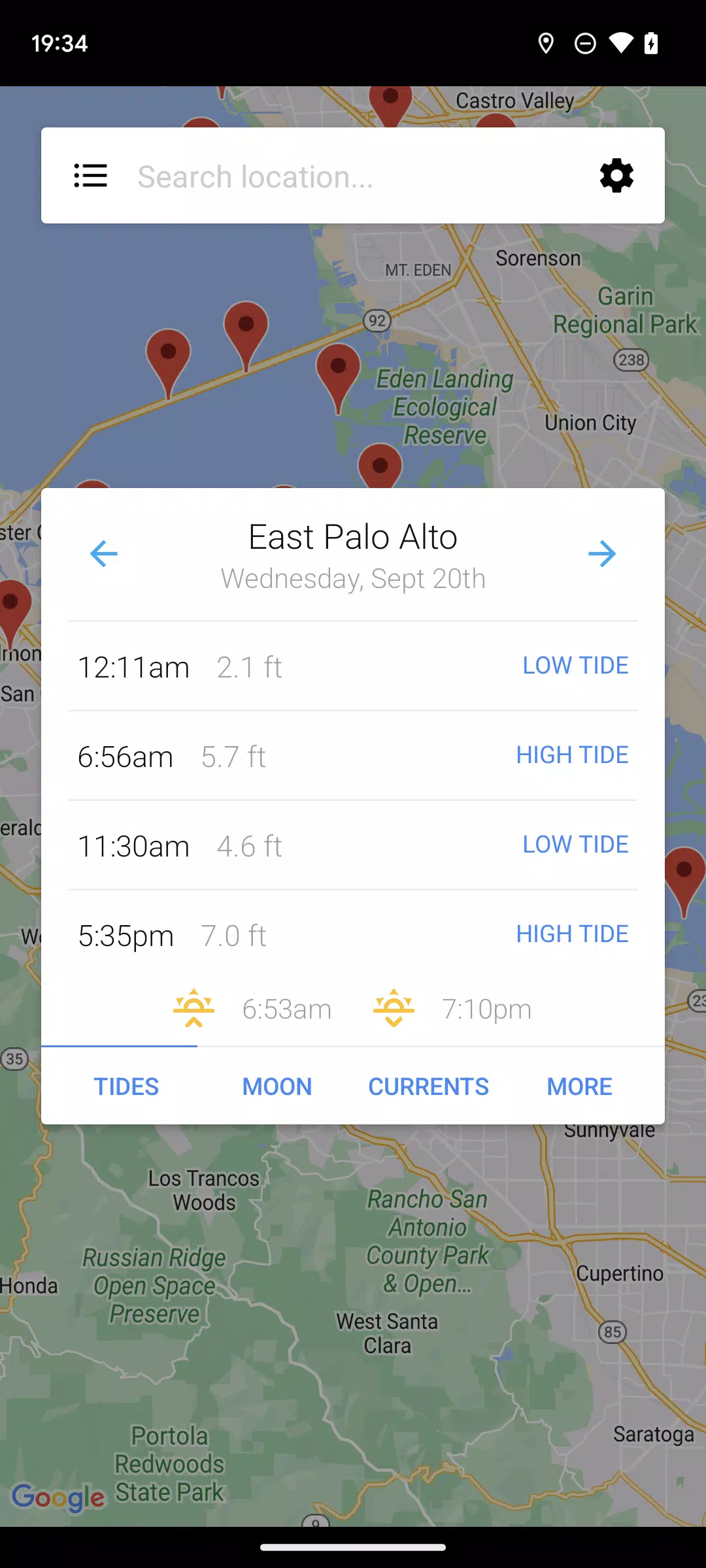
Task: Open settings with the gear icon
Action: tap(616, 176)
